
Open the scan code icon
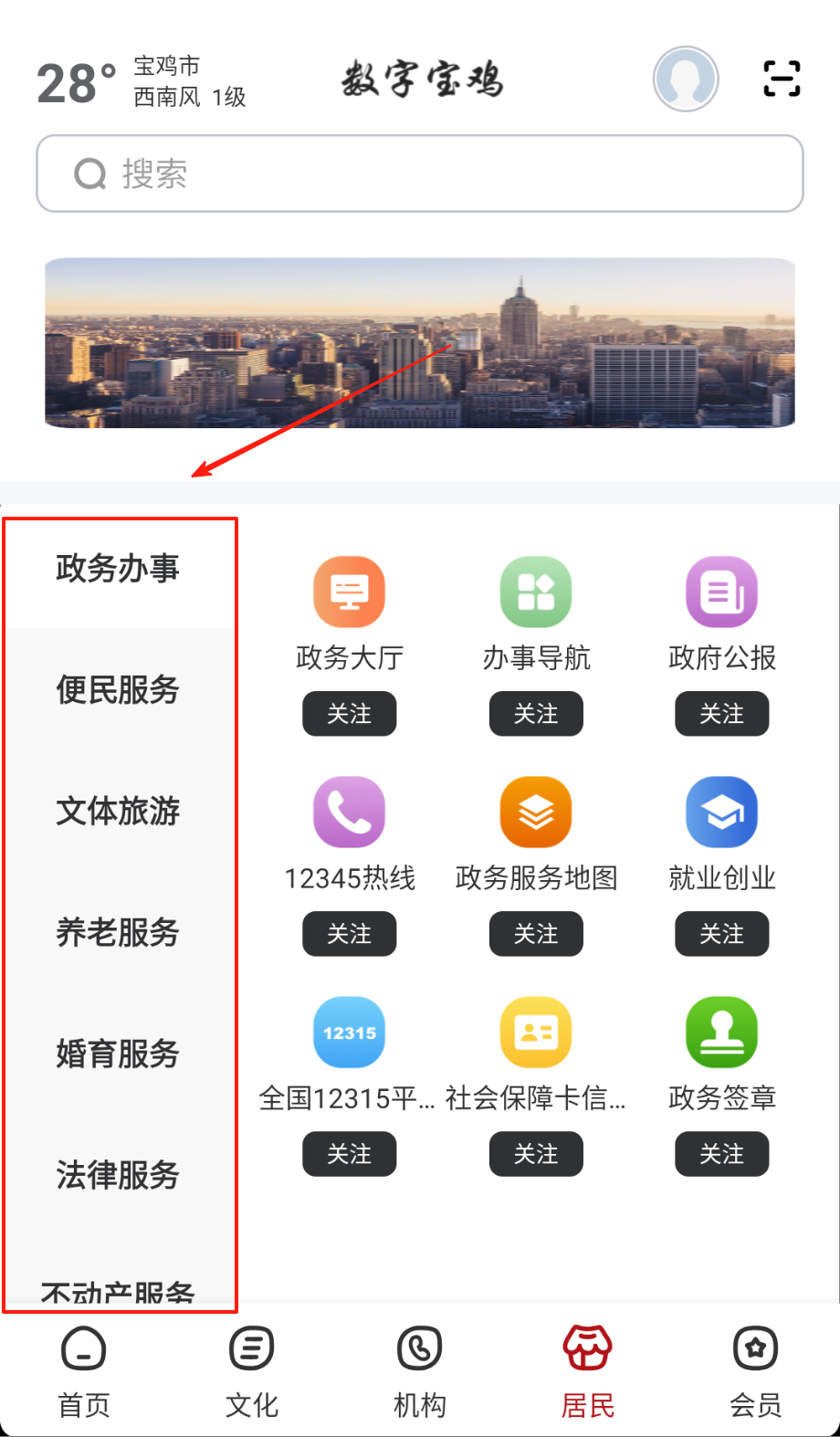pyautogui.click(x=782, y=79)
